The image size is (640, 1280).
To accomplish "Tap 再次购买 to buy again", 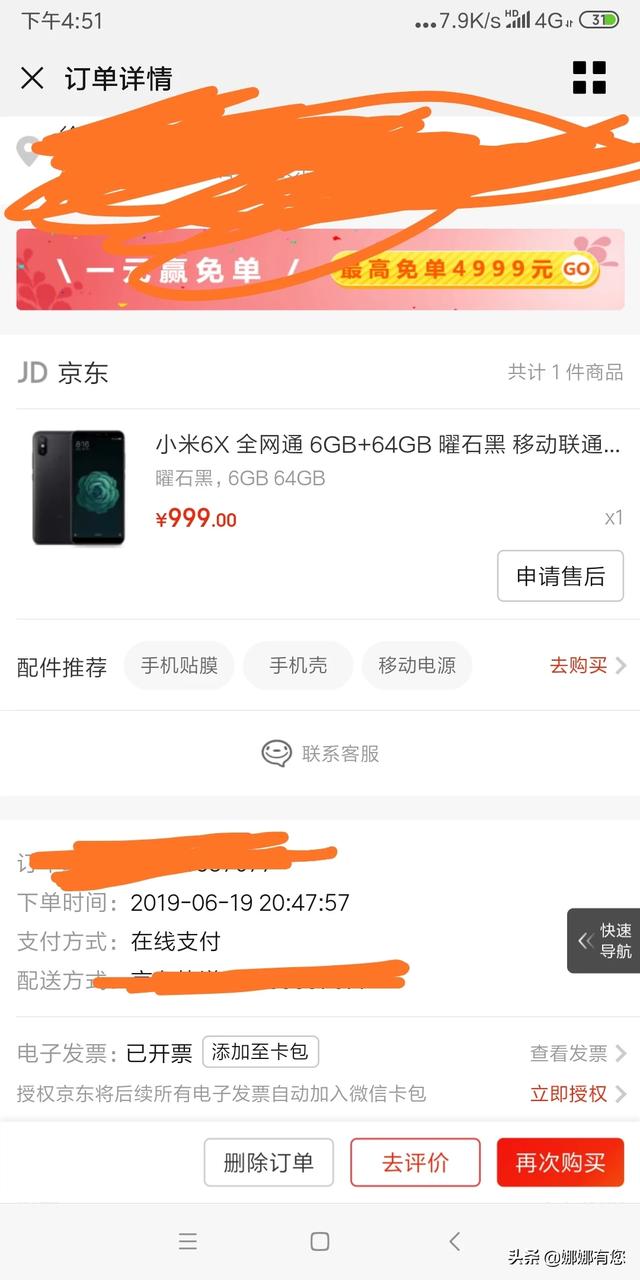I will coord(560,1163).
